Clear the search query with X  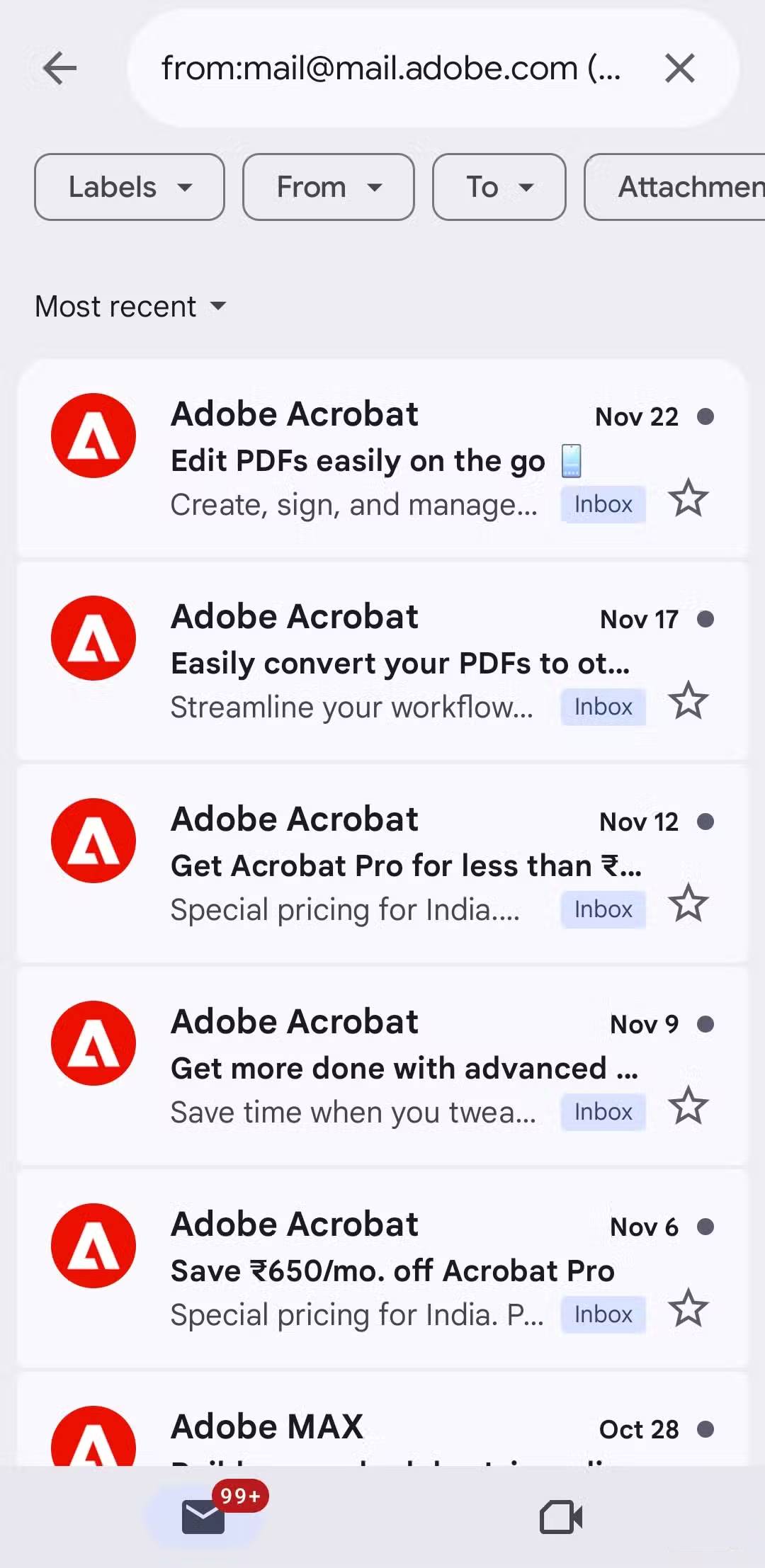point(679,69)
